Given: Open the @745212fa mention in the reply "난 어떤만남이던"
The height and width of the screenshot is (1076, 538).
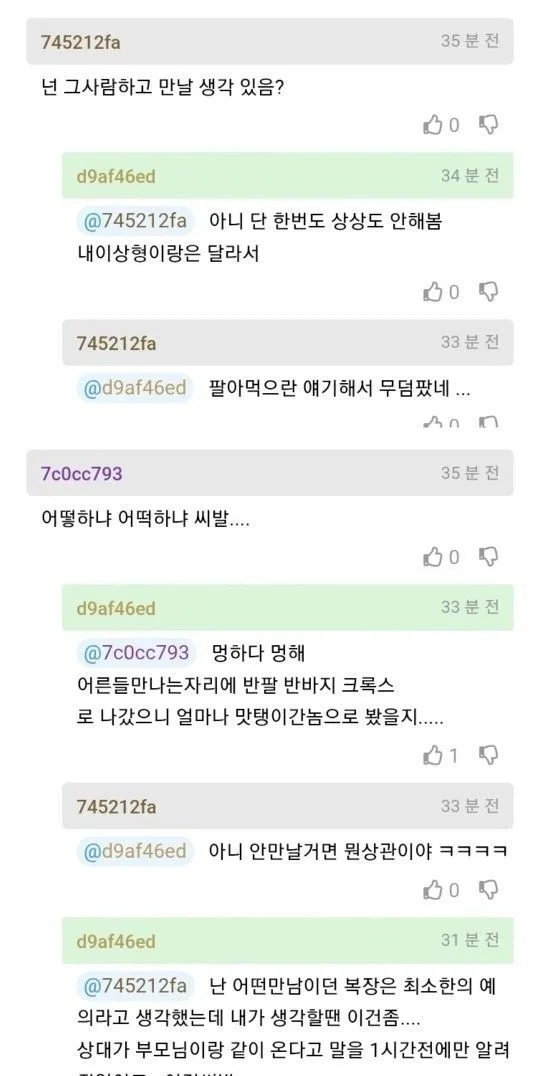Looking at the screenshot, I should (135, 987).
